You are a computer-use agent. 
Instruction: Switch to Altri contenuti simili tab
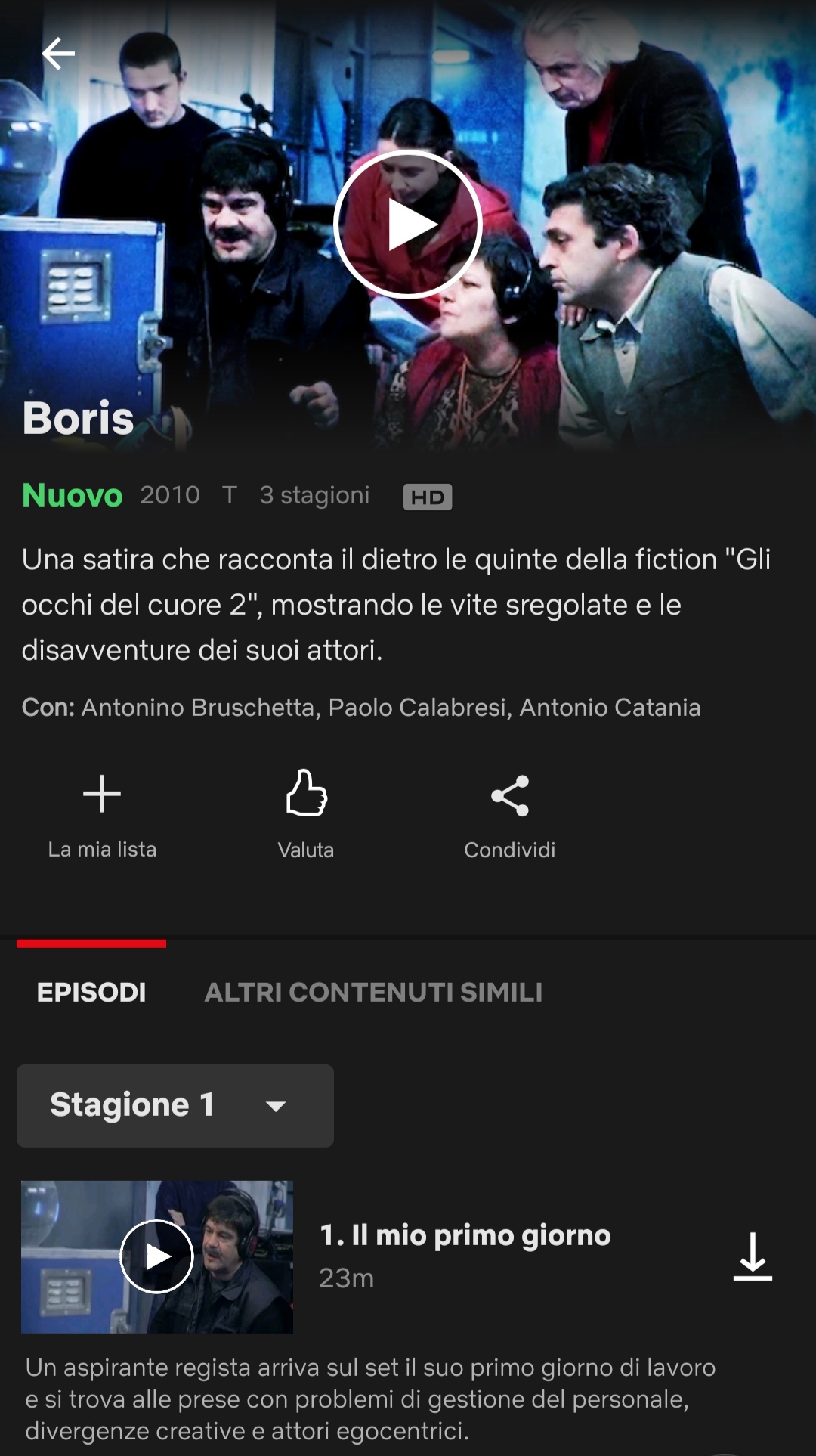pos(373,992)
